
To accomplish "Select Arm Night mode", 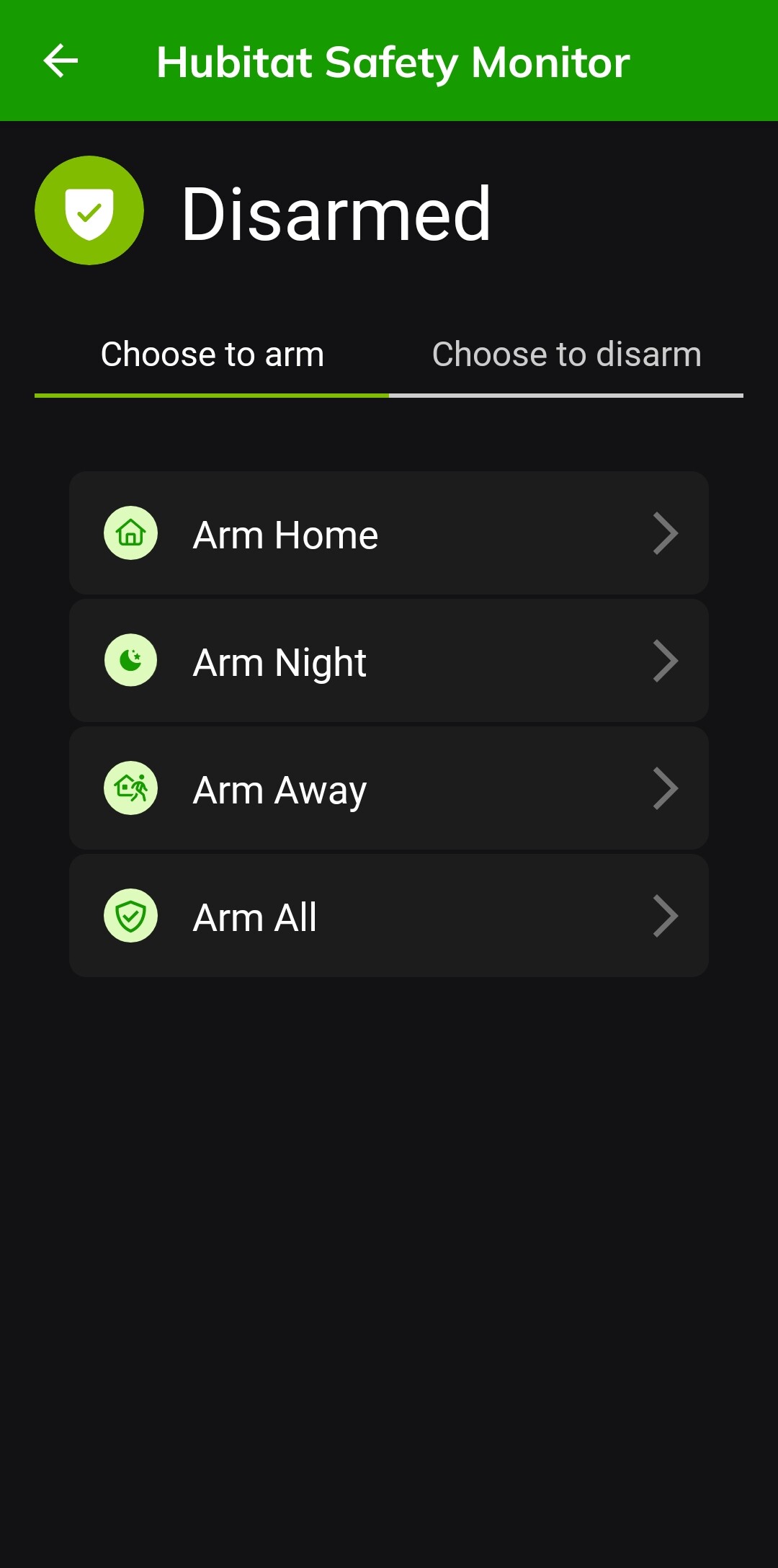I will [x=389, y=661].
